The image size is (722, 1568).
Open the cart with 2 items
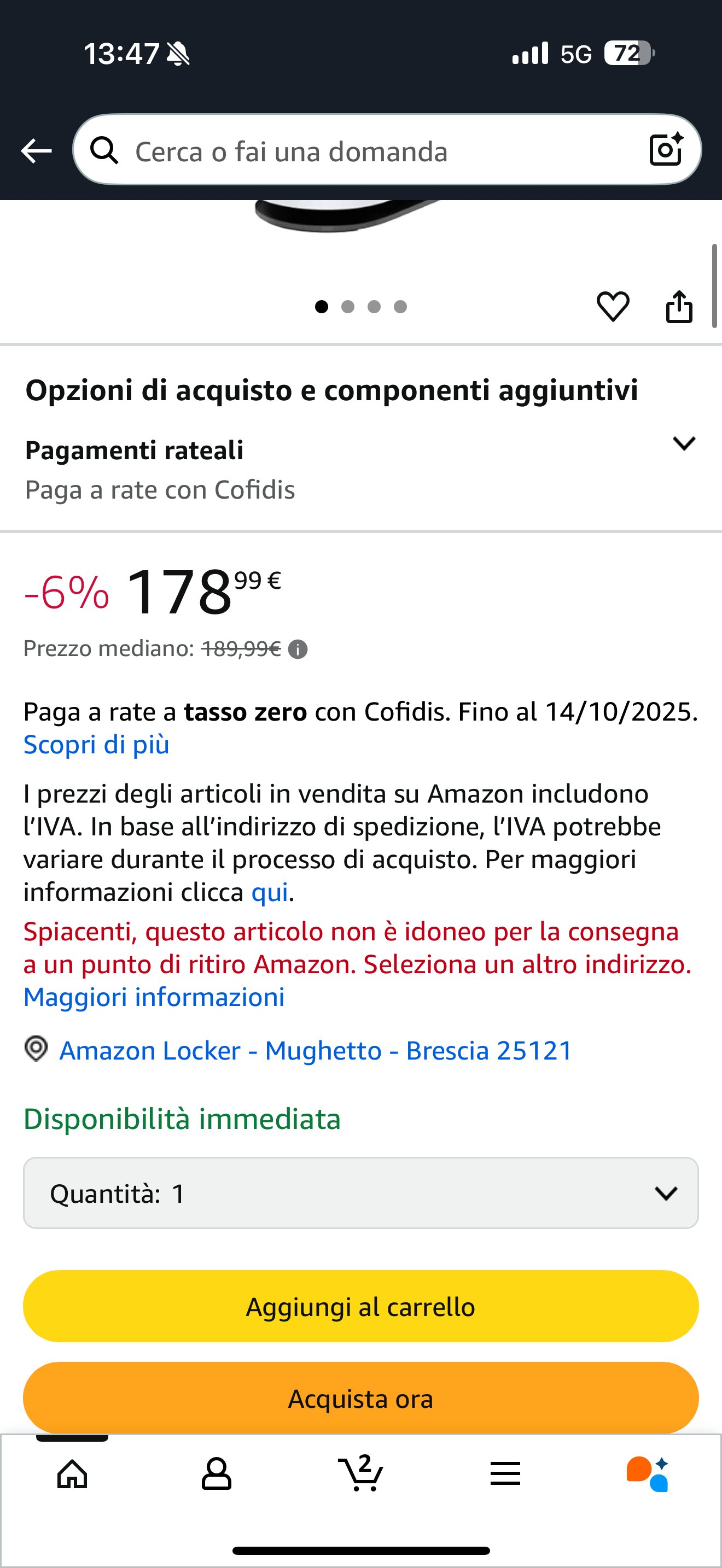(x=361, y=1475)
